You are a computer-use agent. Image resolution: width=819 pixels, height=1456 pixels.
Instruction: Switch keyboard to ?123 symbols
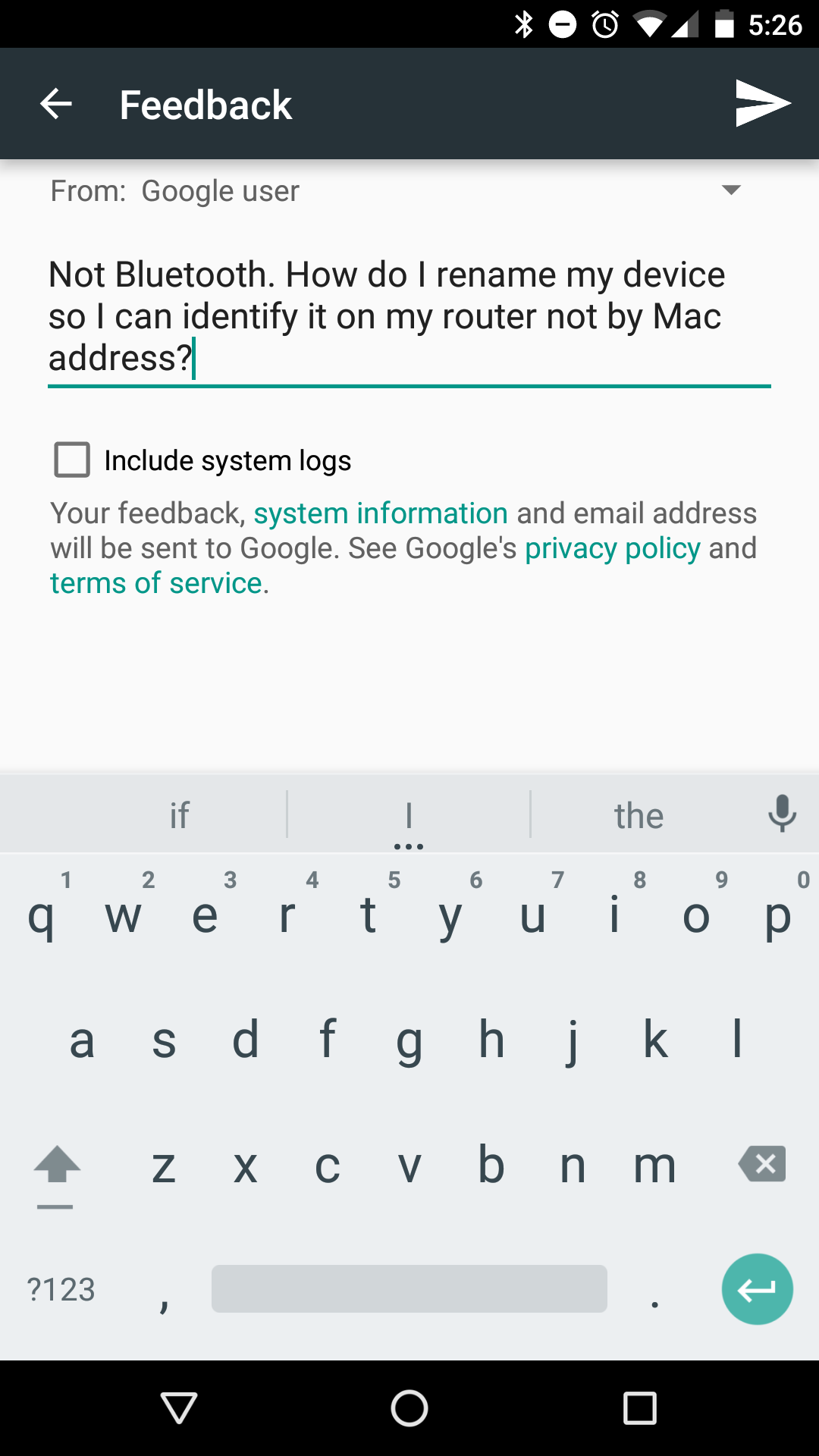[61, 1289]
